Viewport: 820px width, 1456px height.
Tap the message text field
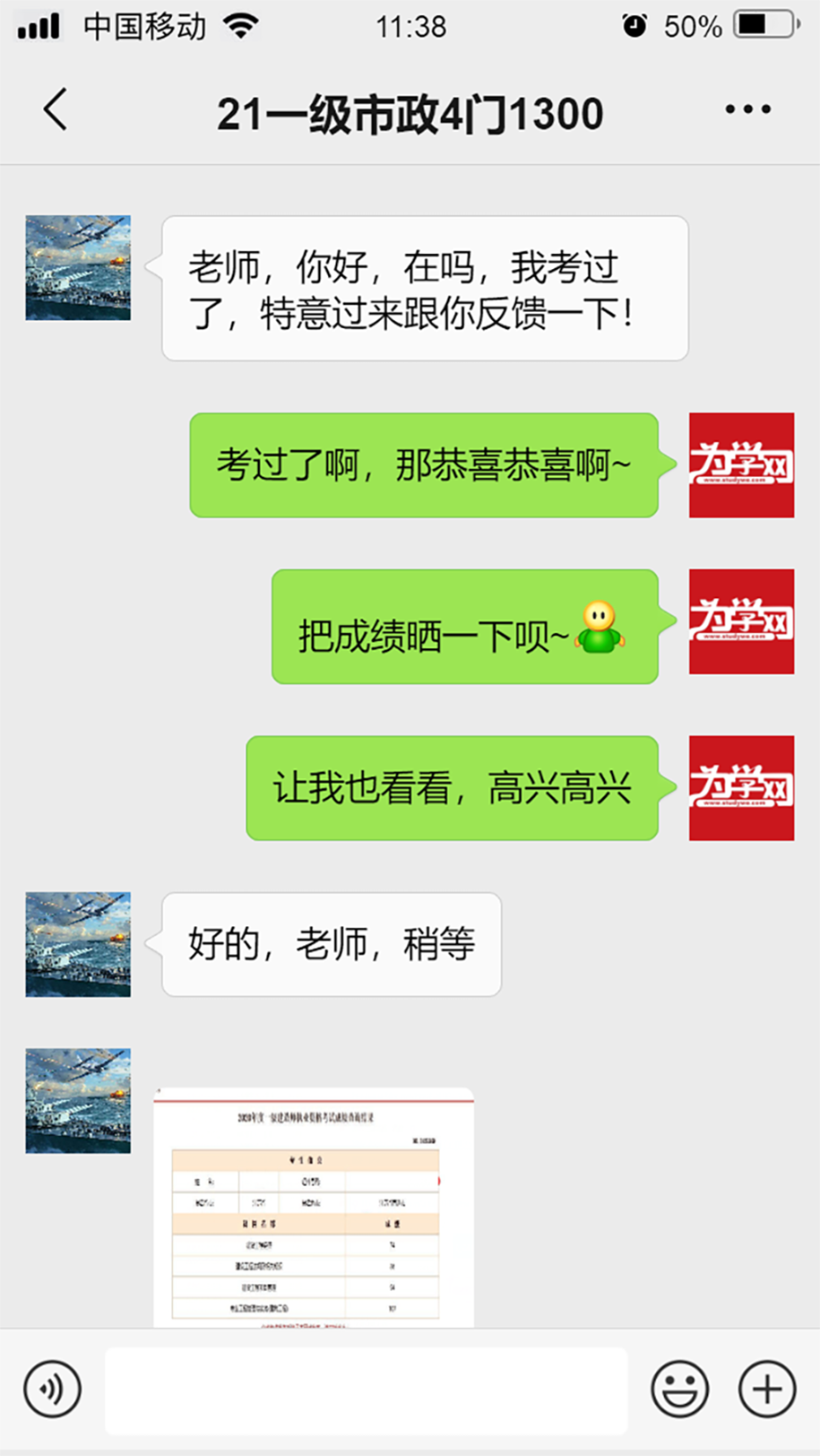(366, 1390)
